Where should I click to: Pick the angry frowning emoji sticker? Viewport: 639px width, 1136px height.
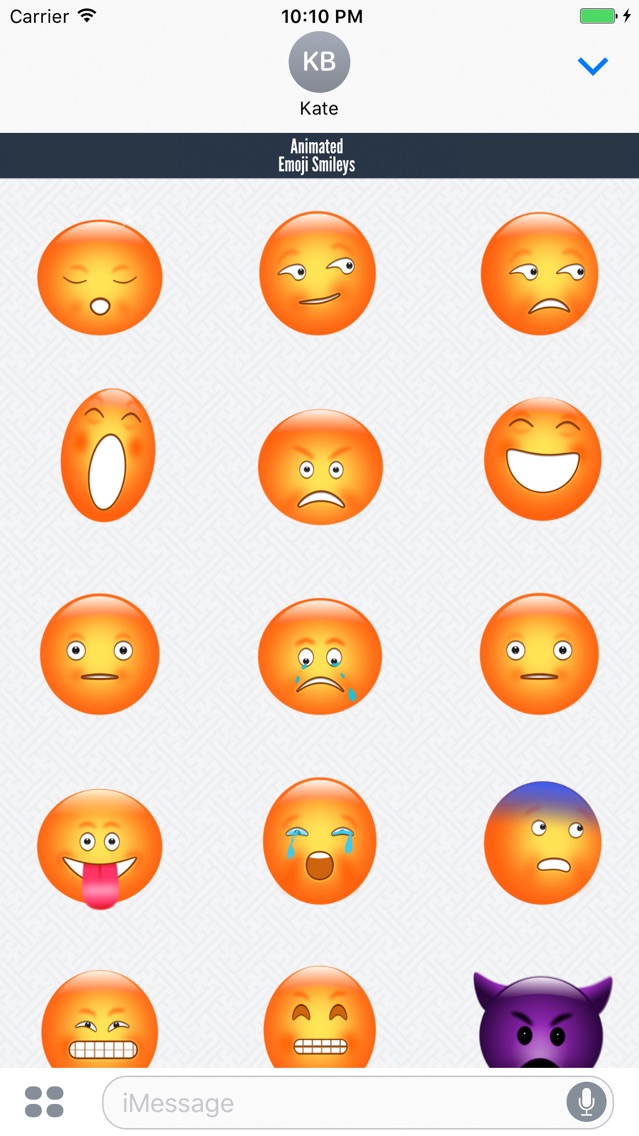[x=320, y=467]
